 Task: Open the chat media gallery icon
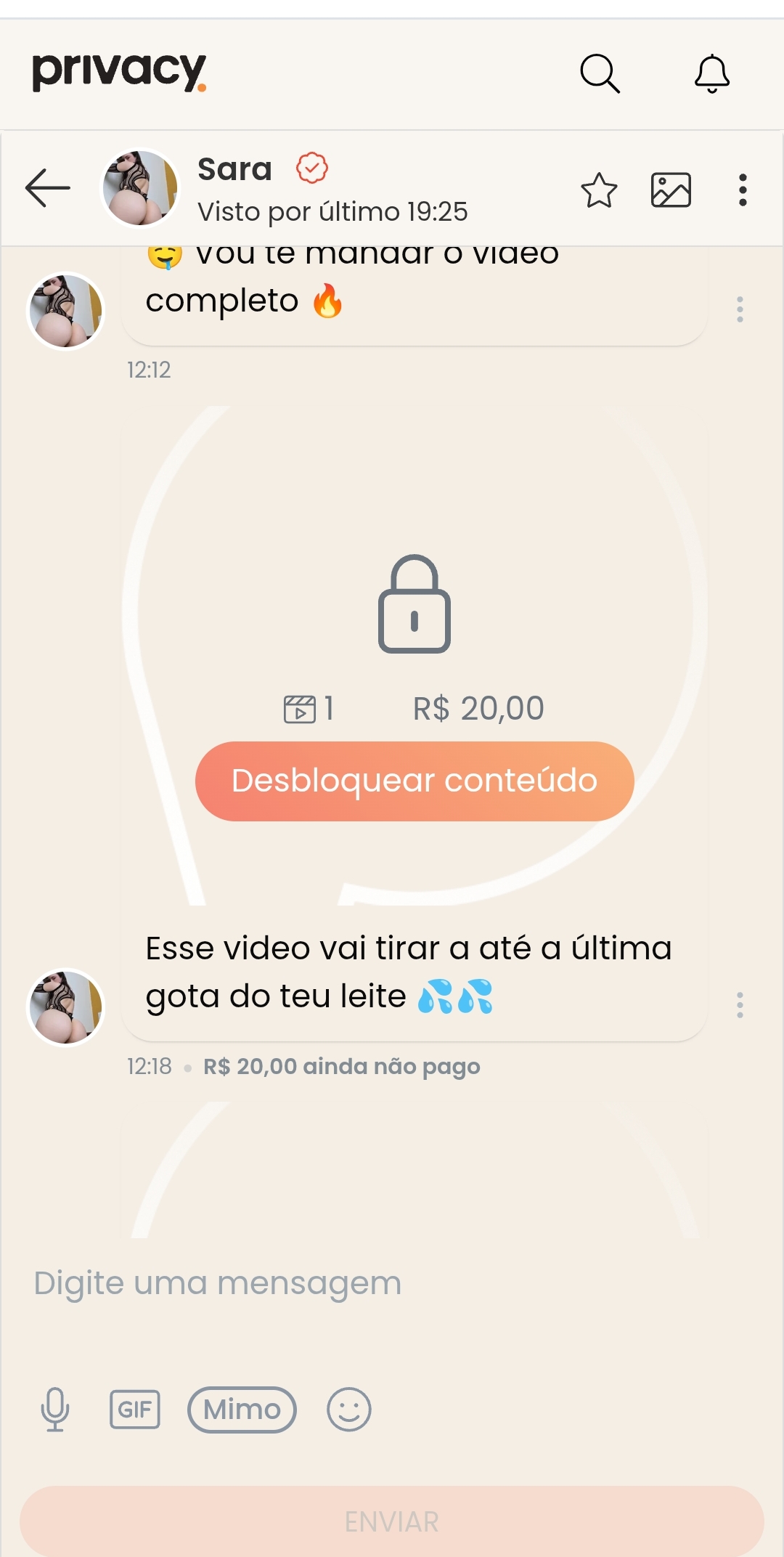click(671, 190)
